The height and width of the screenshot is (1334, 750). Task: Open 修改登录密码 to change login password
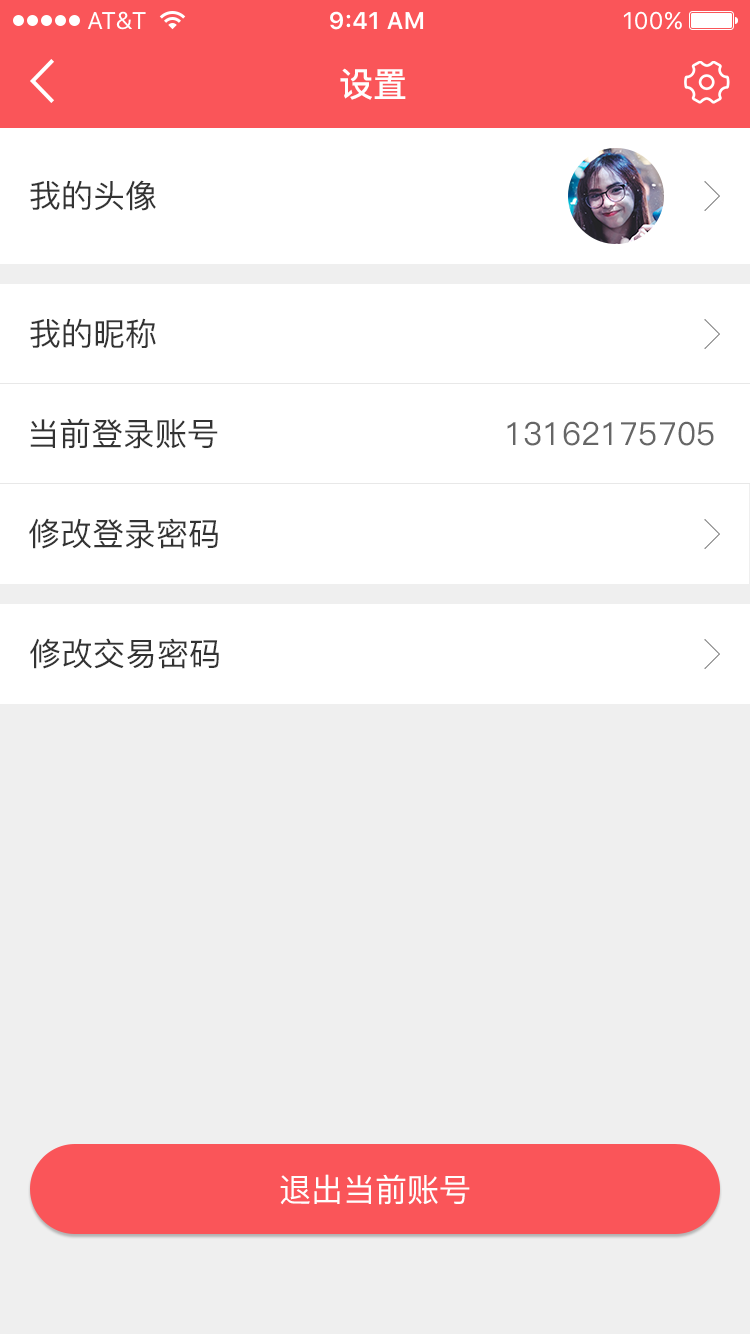pyautogui.click(x=375, y=534)
